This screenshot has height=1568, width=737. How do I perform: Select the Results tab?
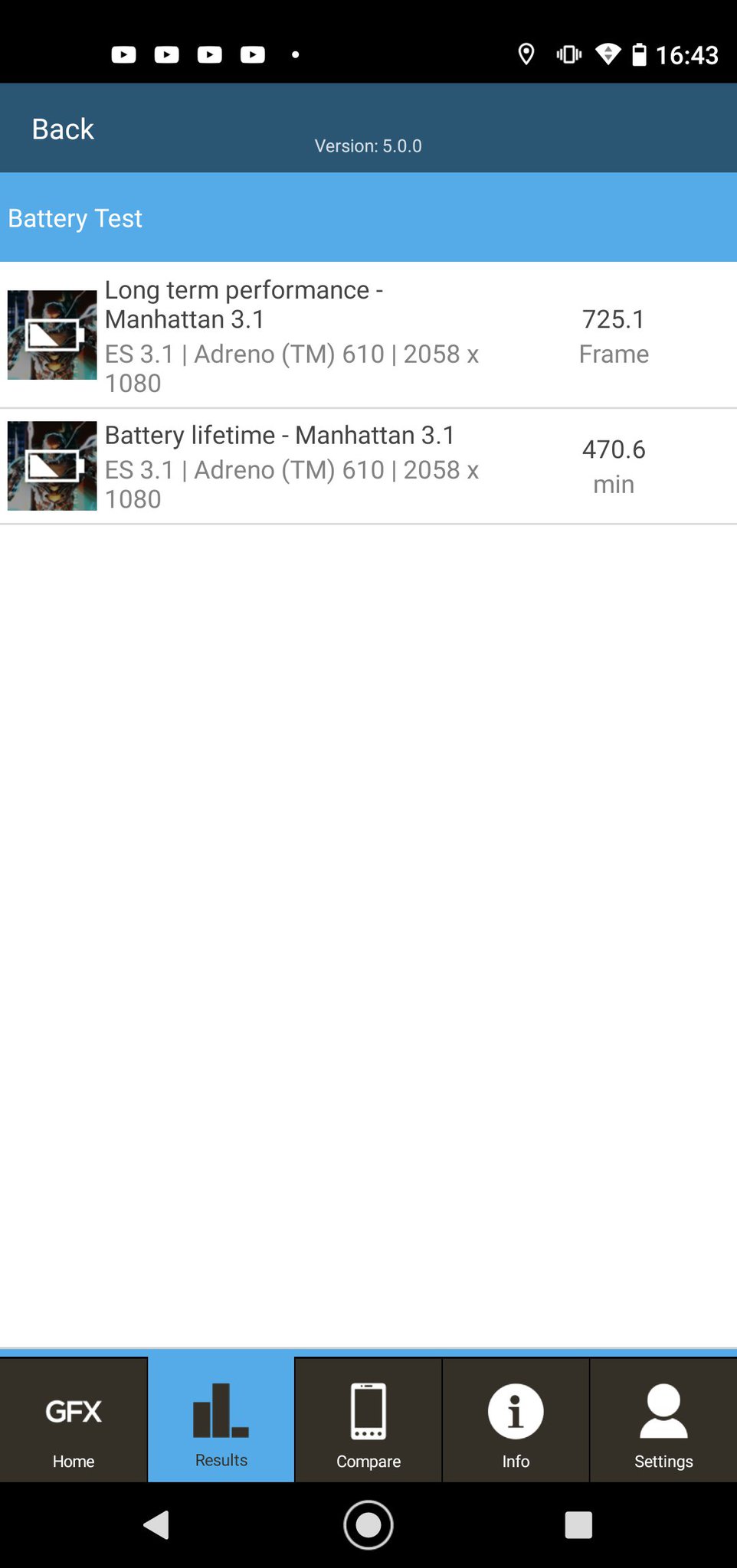click(x=221, y=1421)
